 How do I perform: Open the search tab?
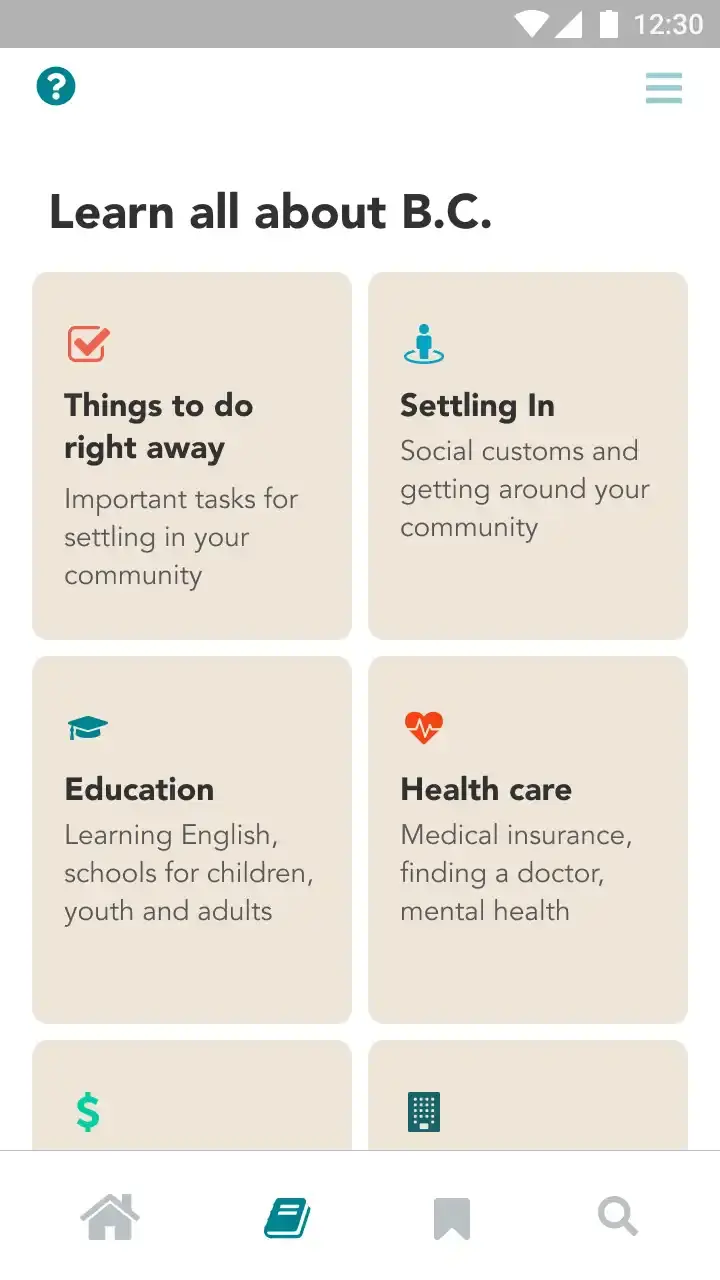point(617,1218)
